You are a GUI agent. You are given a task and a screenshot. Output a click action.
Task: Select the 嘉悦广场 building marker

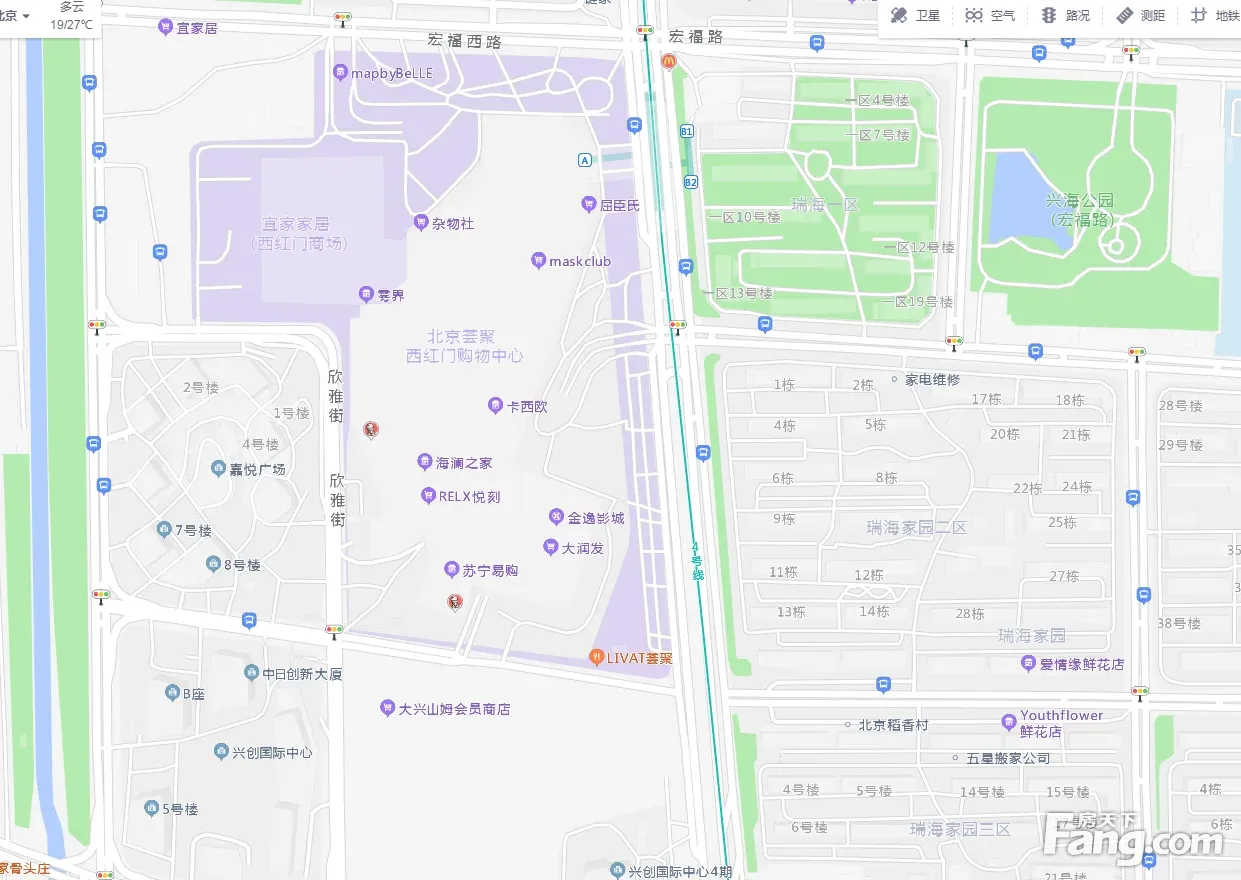point(218,469)
